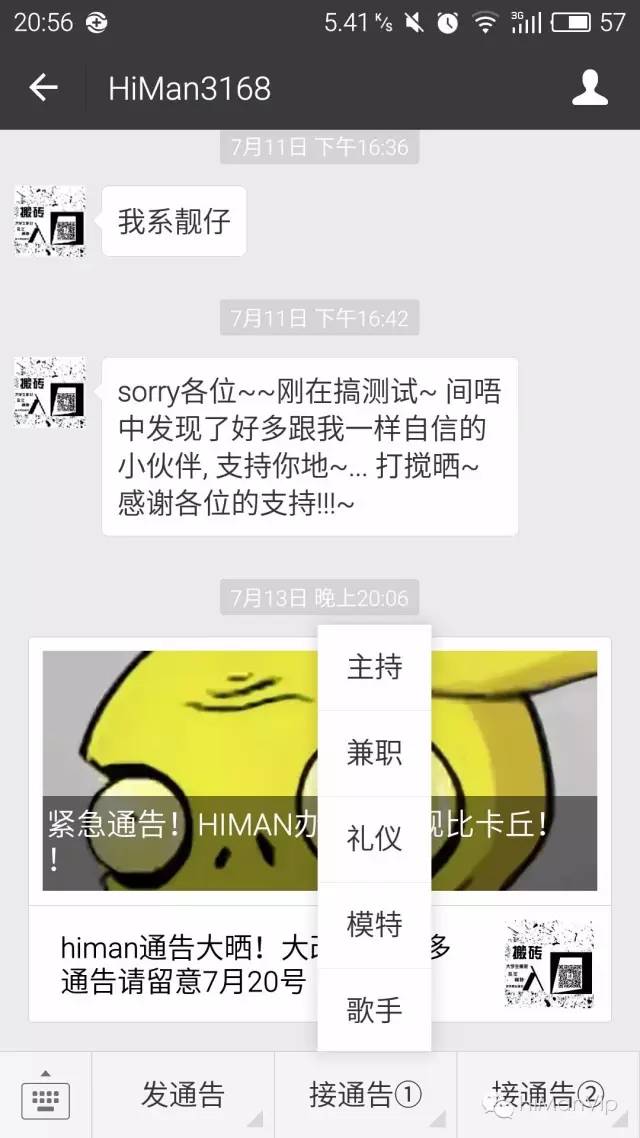Pick the 礼仪 menu option

point(374,839)
